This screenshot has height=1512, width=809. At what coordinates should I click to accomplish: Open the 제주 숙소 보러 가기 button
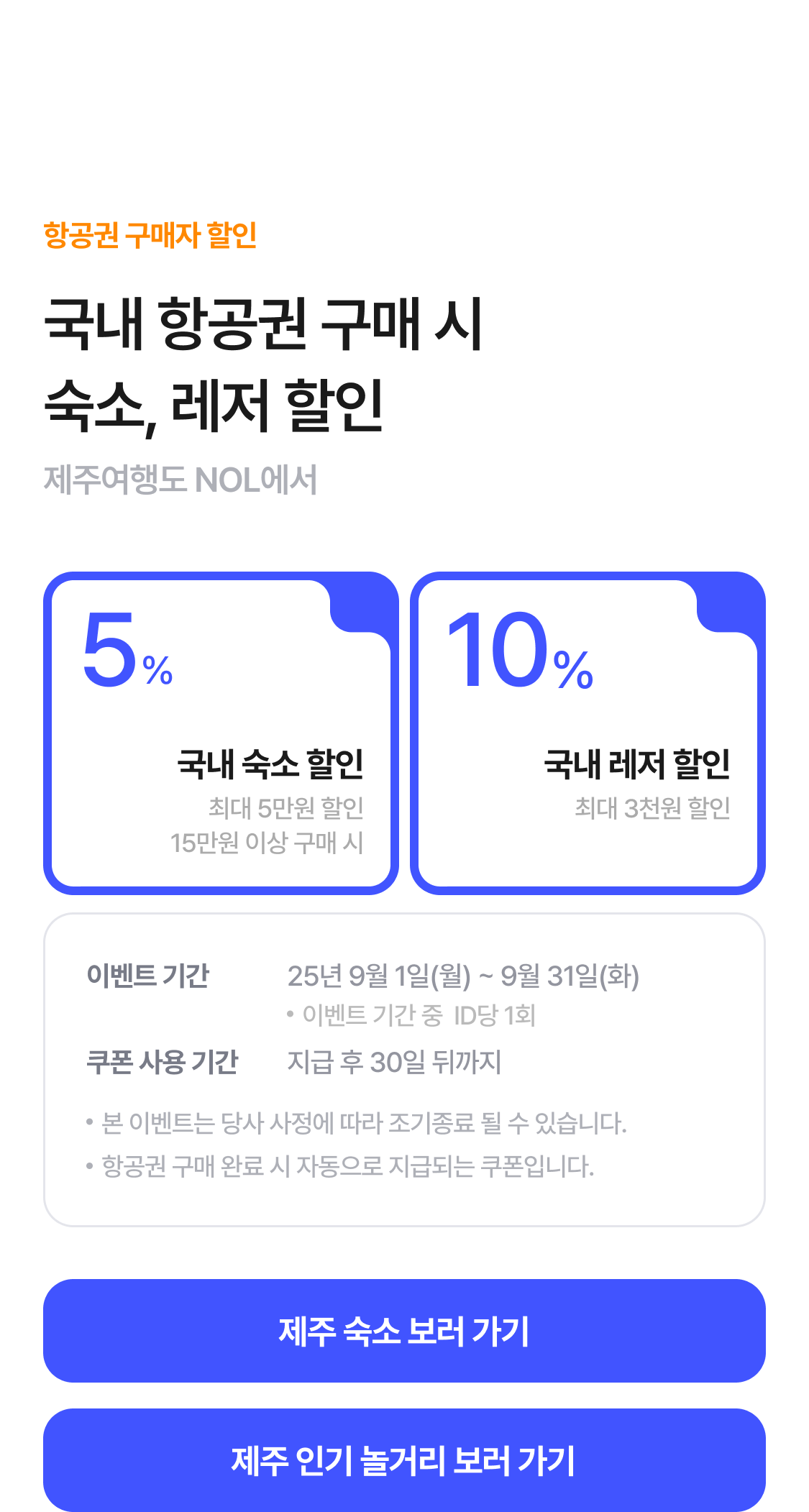(x=404, y=1330)
